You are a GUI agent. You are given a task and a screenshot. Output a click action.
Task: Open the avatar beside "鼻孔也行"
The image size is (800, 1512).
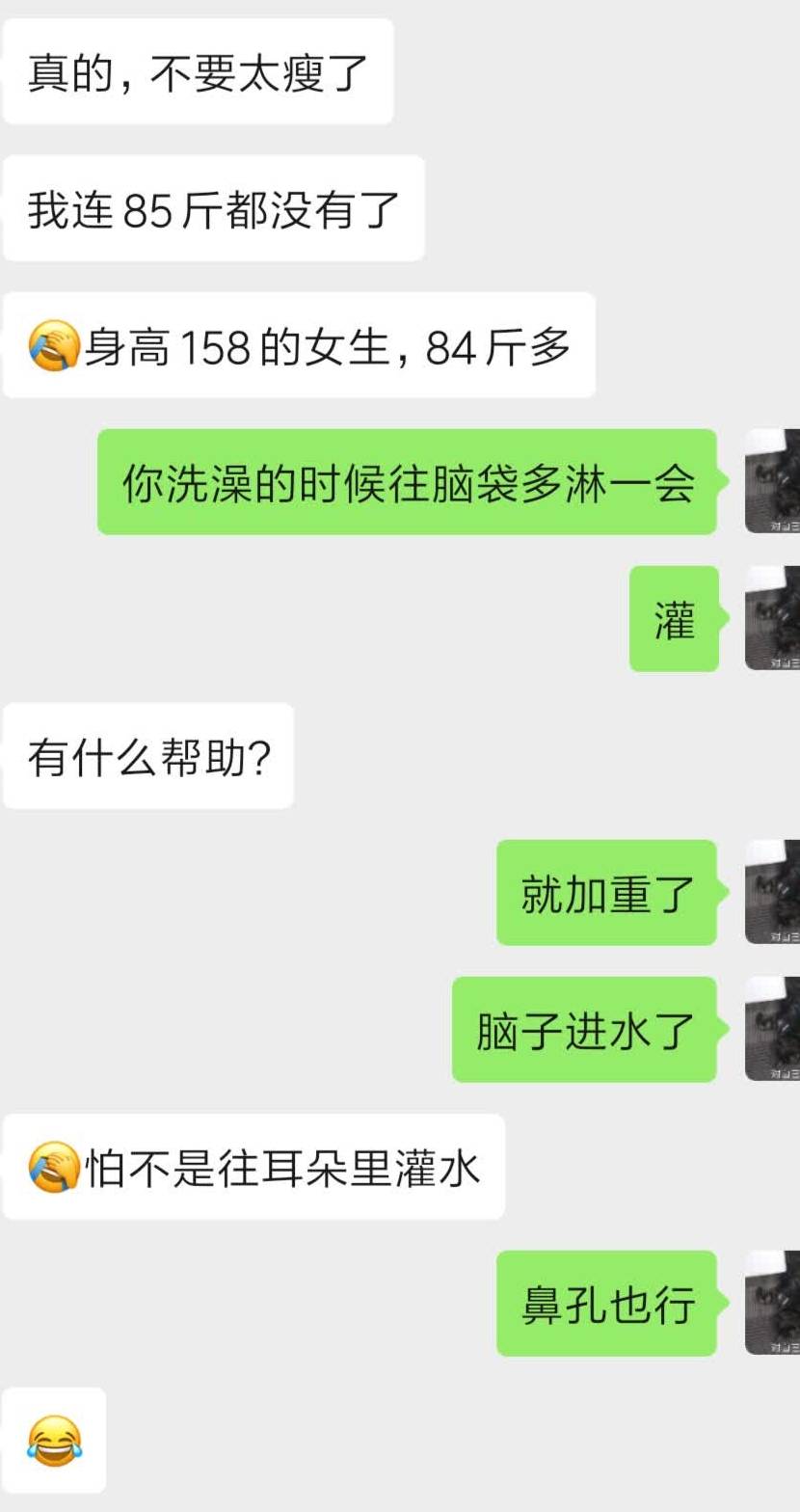tap(772, 1303)
